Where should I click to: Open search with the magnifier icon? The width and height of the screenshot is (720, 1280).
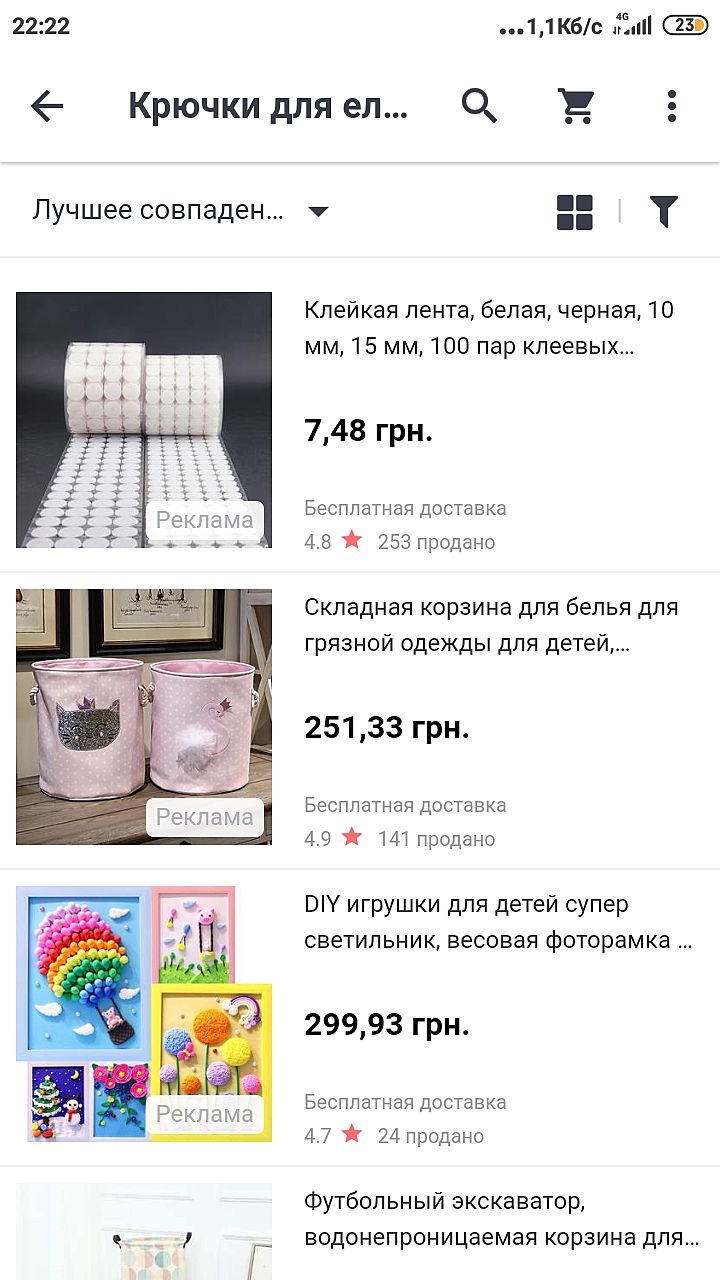479,105
